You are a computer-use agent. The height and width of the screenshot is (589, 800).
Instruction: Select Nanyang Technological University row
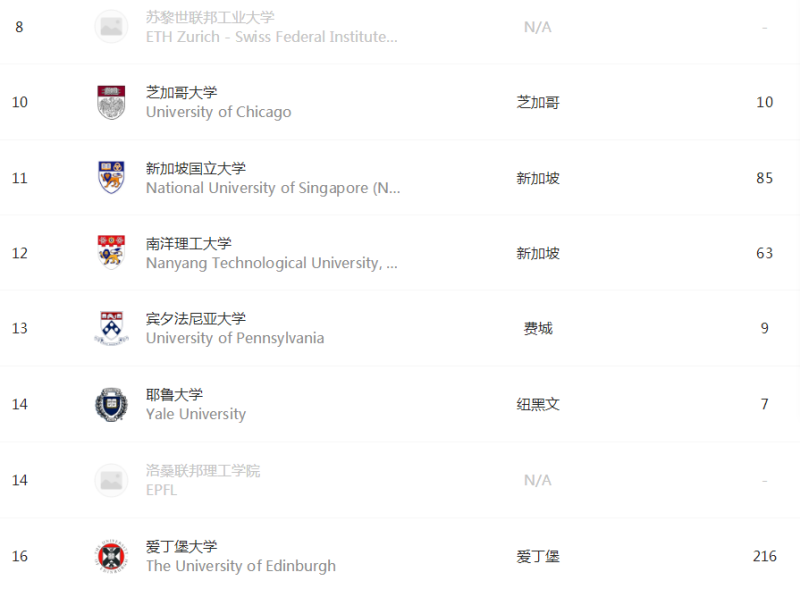(271, 253)
